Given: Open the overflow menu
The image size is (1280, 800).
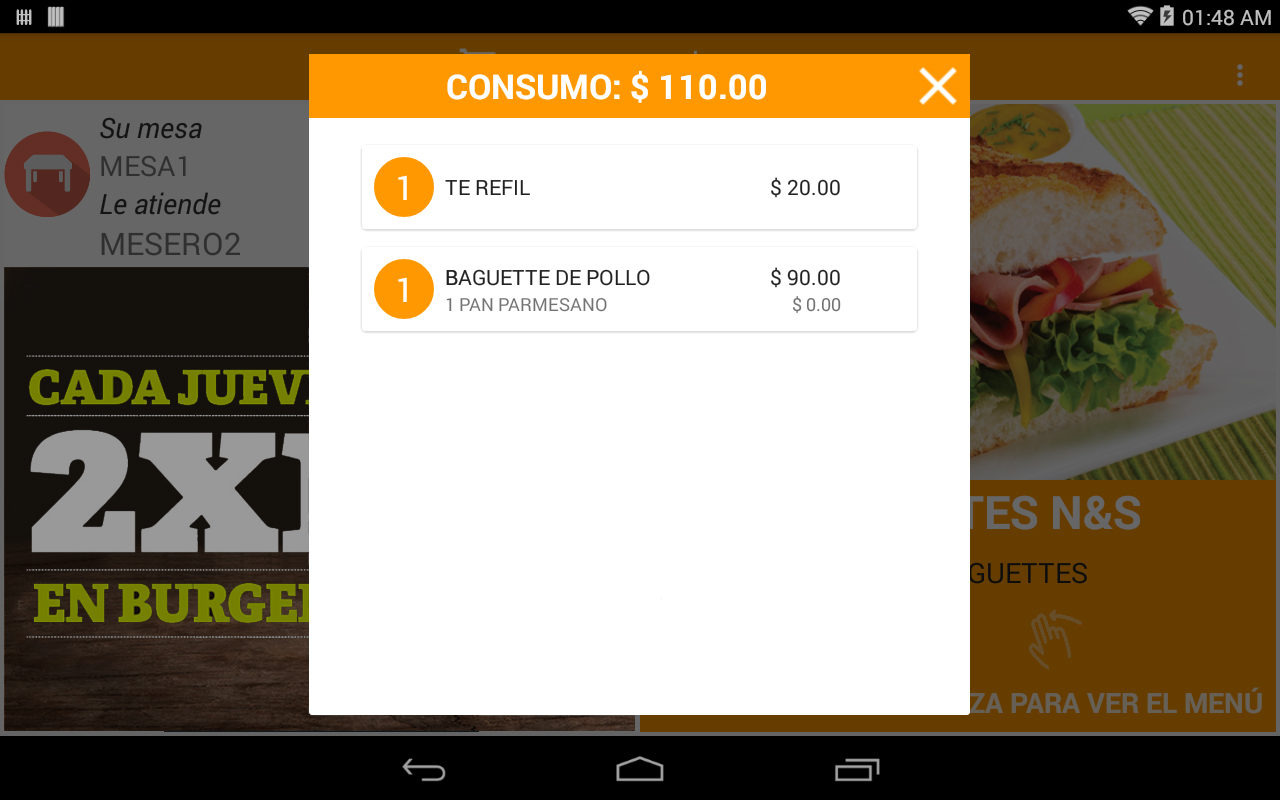Looking at the screenshot, I should 1239,75.
